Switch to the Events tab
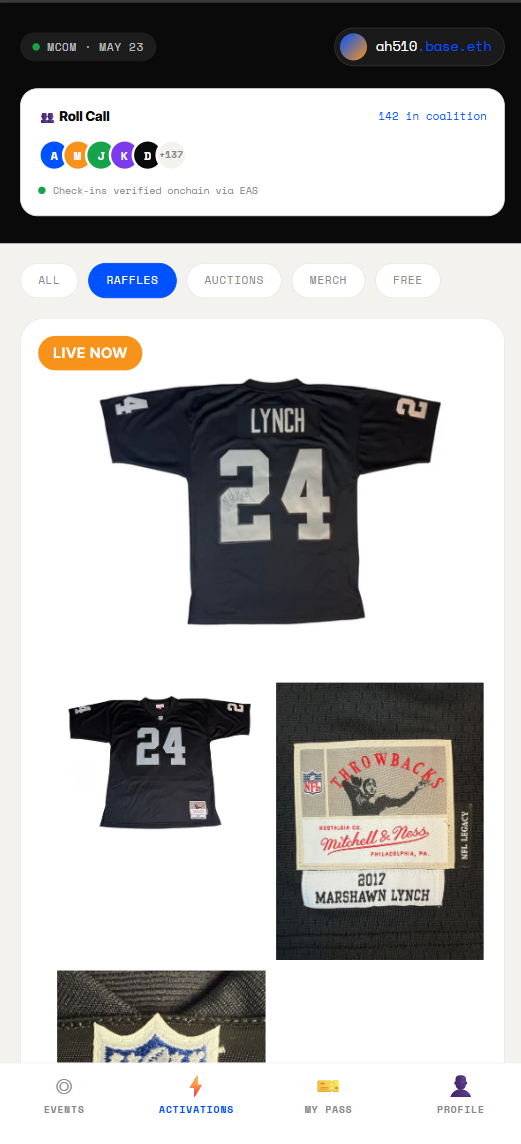521x1144 pixels. point(64,1097)
